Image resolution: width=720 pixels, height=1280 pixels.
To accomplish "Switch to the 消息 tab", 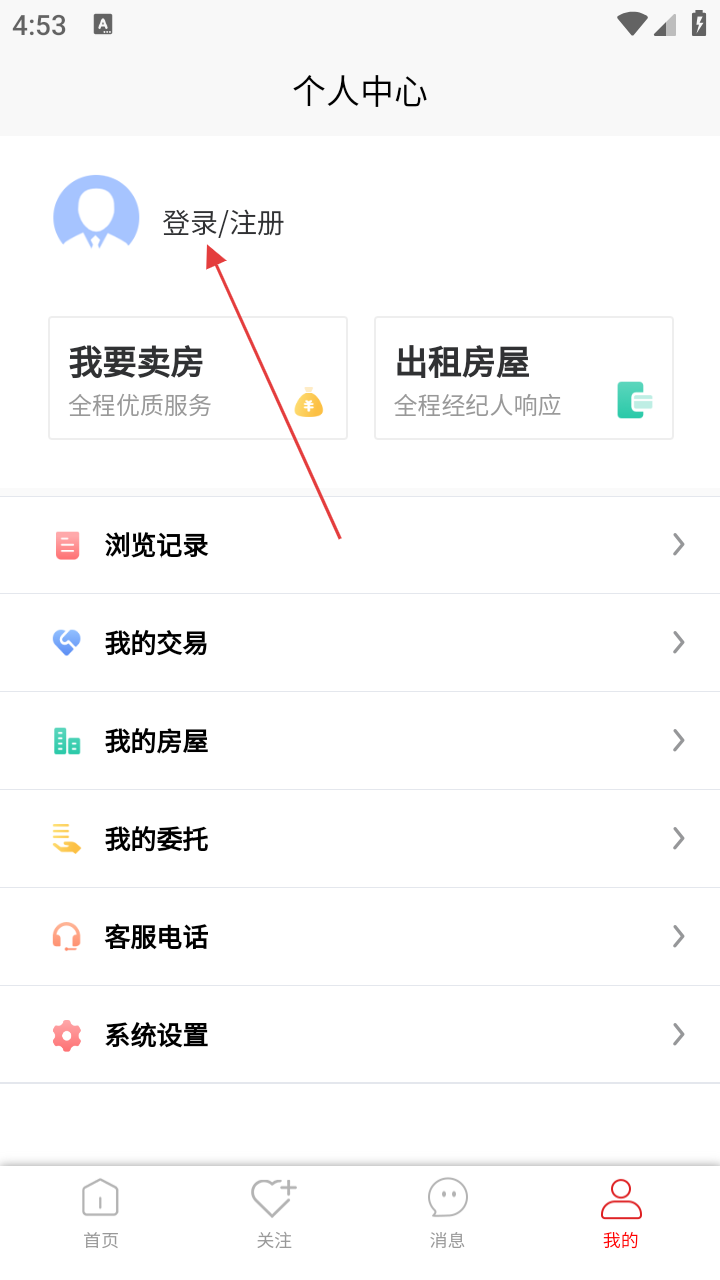I will [447, 1213].
